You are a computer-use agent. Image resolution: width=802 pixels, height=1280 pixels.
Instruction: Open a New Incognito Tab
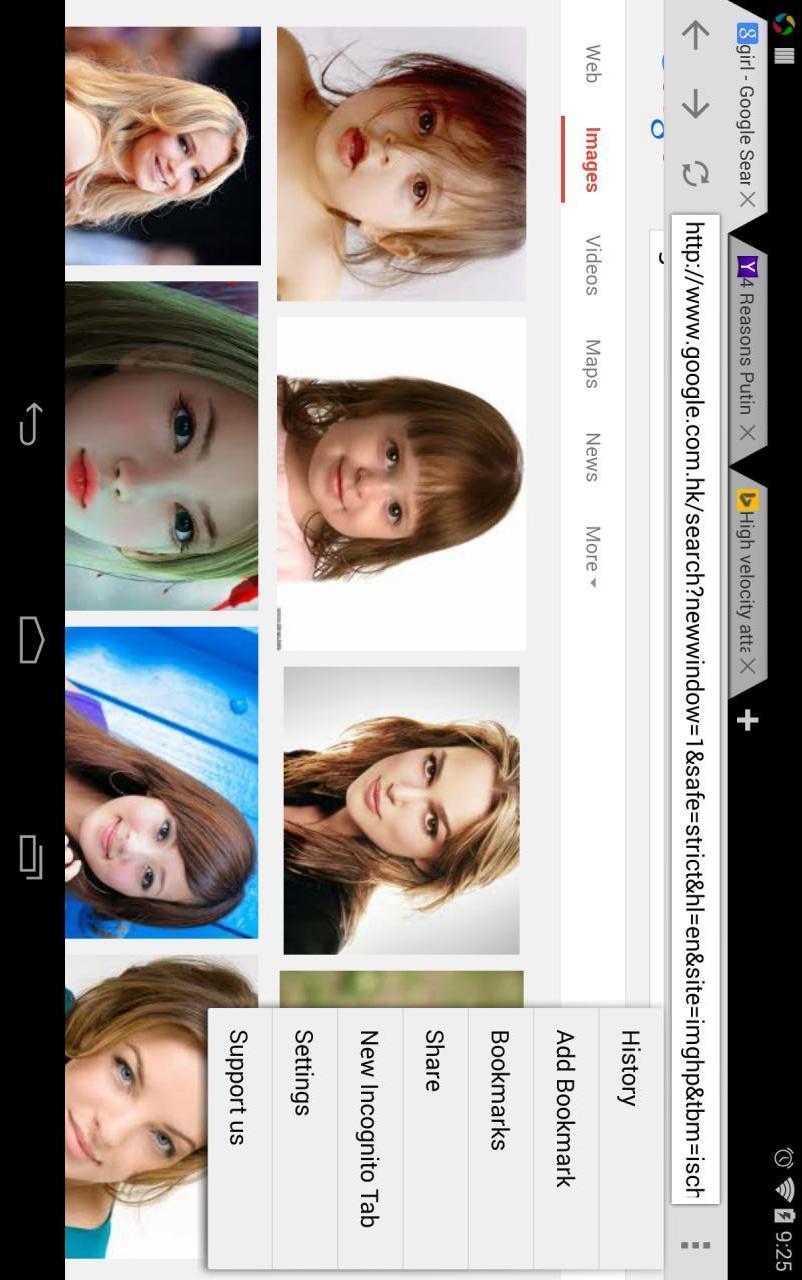click(368, 1128)
